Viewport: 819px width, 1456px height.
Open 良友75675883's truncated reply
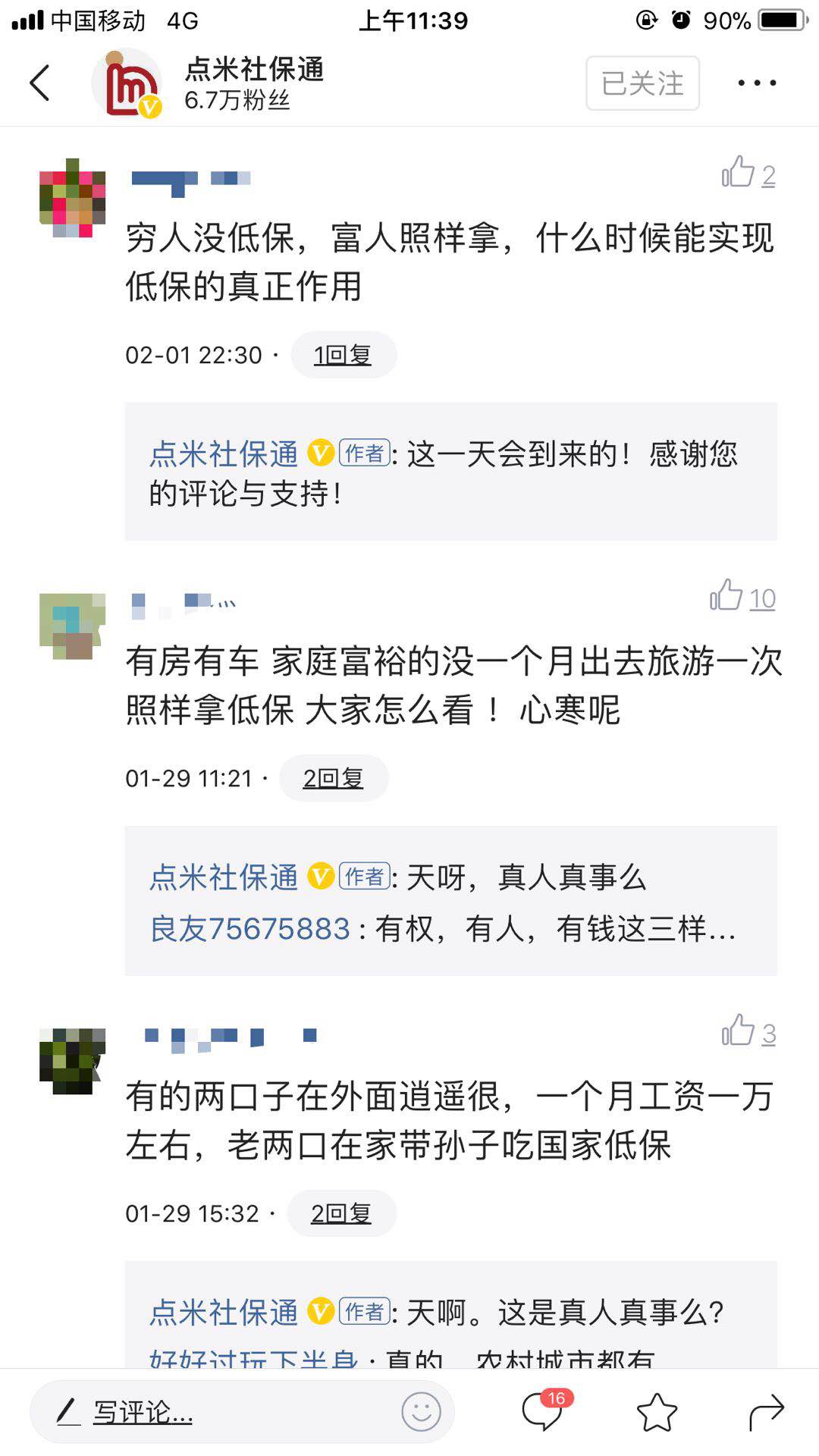(x=250, y=931)
